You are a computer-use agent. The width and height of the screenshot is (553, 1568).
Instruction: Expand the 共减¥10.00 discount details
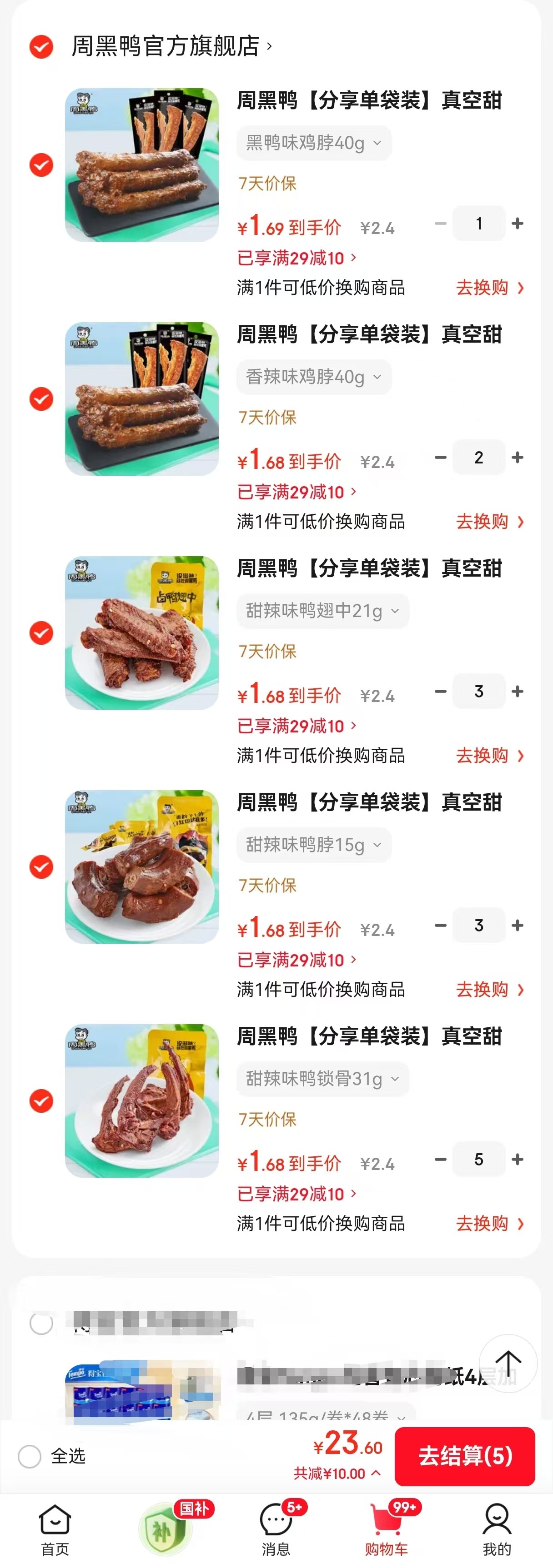click(x=337, y=1473)
